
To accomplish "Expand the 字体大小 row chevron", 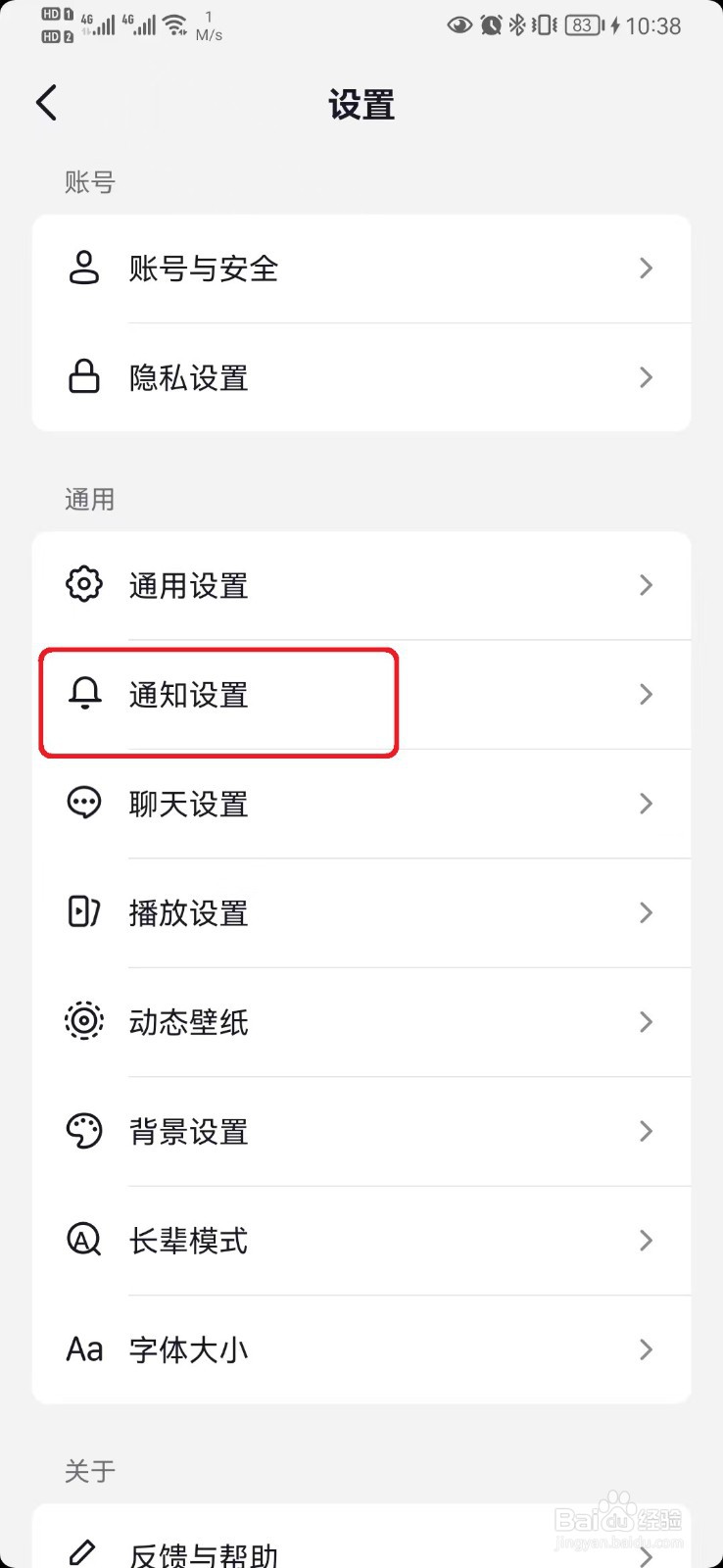I will pyautogui.click(x=645, y=1349).
